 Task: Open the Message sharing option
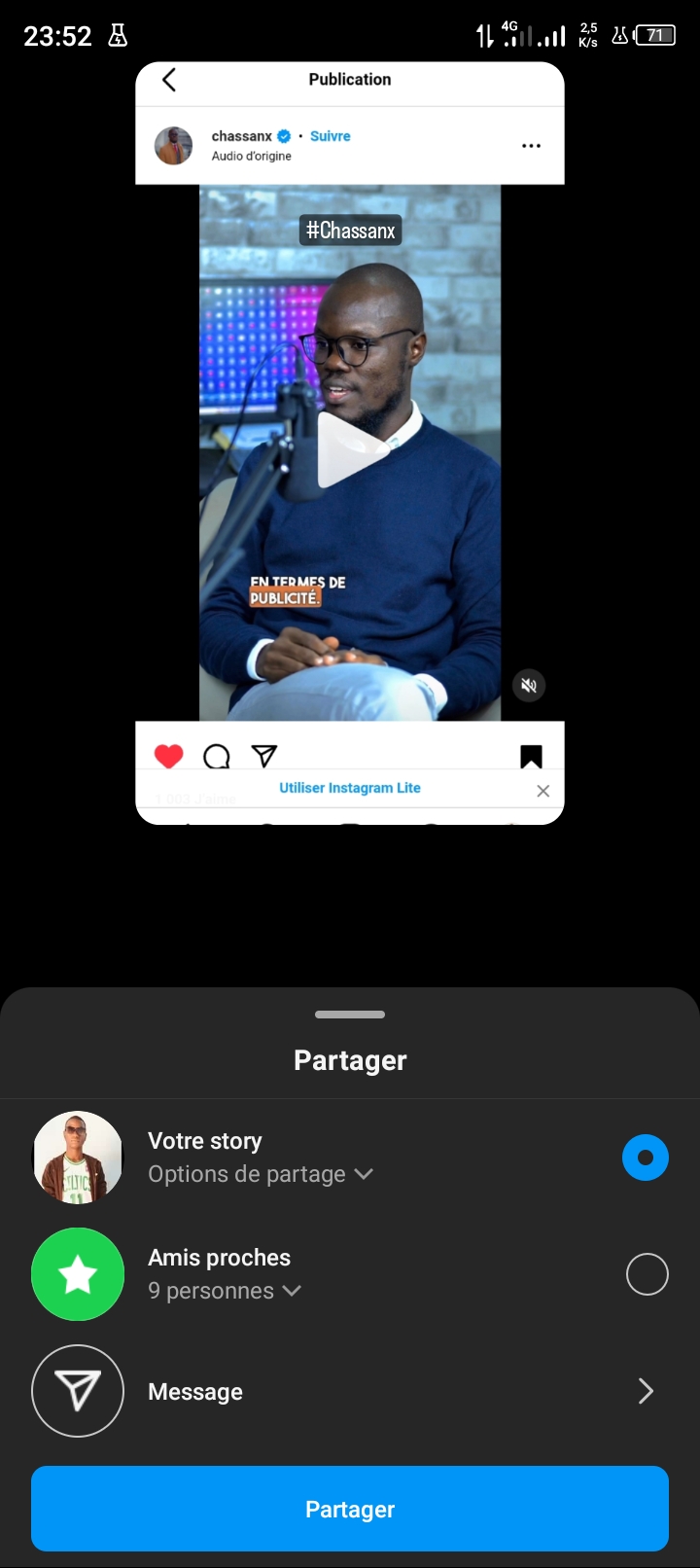tap(350, 1391)
